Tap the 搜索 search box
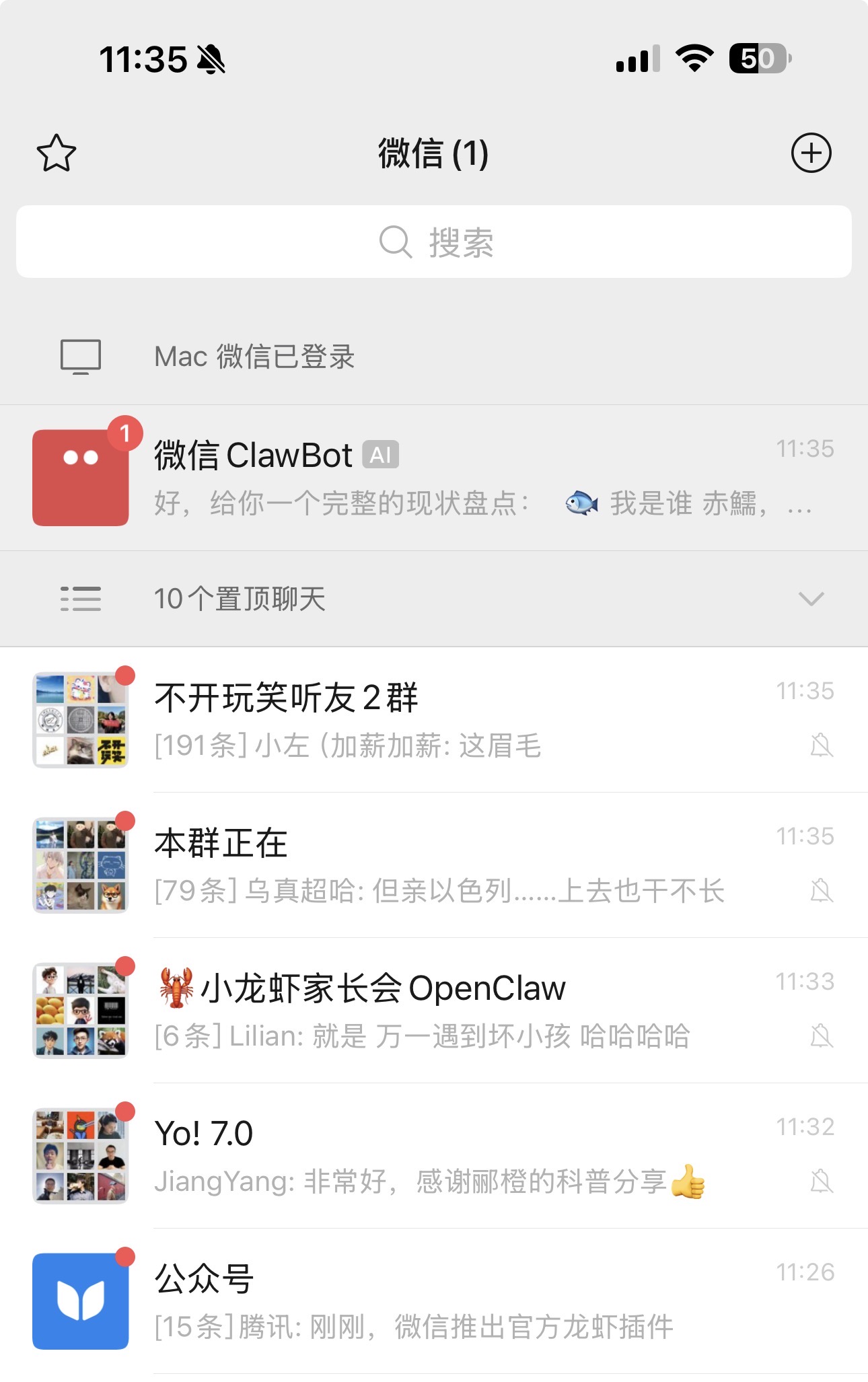Image resolution: width=868 pixels, height=1382 pixels. pyautogui.click(x=434, y=242)
